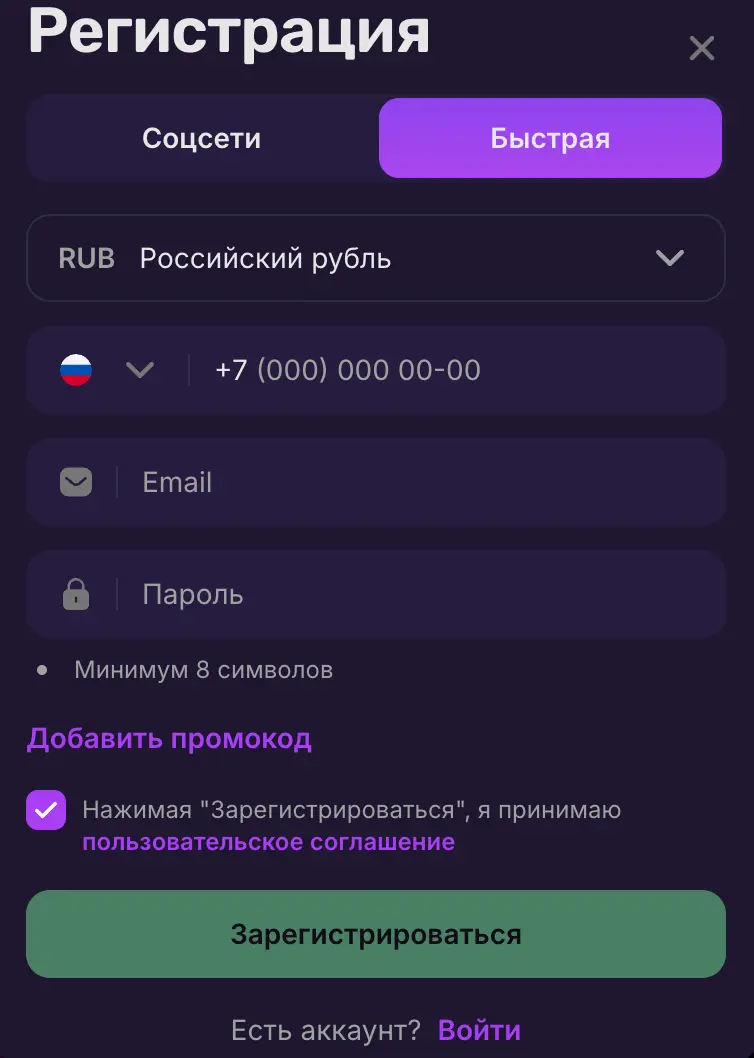Open the Добавить промокод link
The image size is (754, 1058).
coord(169,739)
